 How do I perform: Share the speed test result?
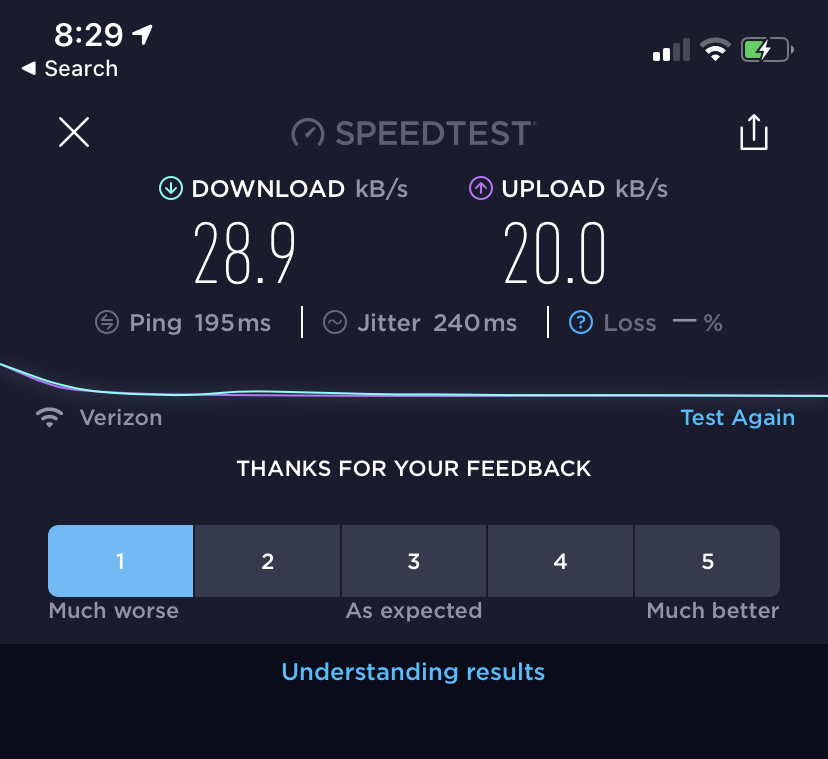(753, 132)
